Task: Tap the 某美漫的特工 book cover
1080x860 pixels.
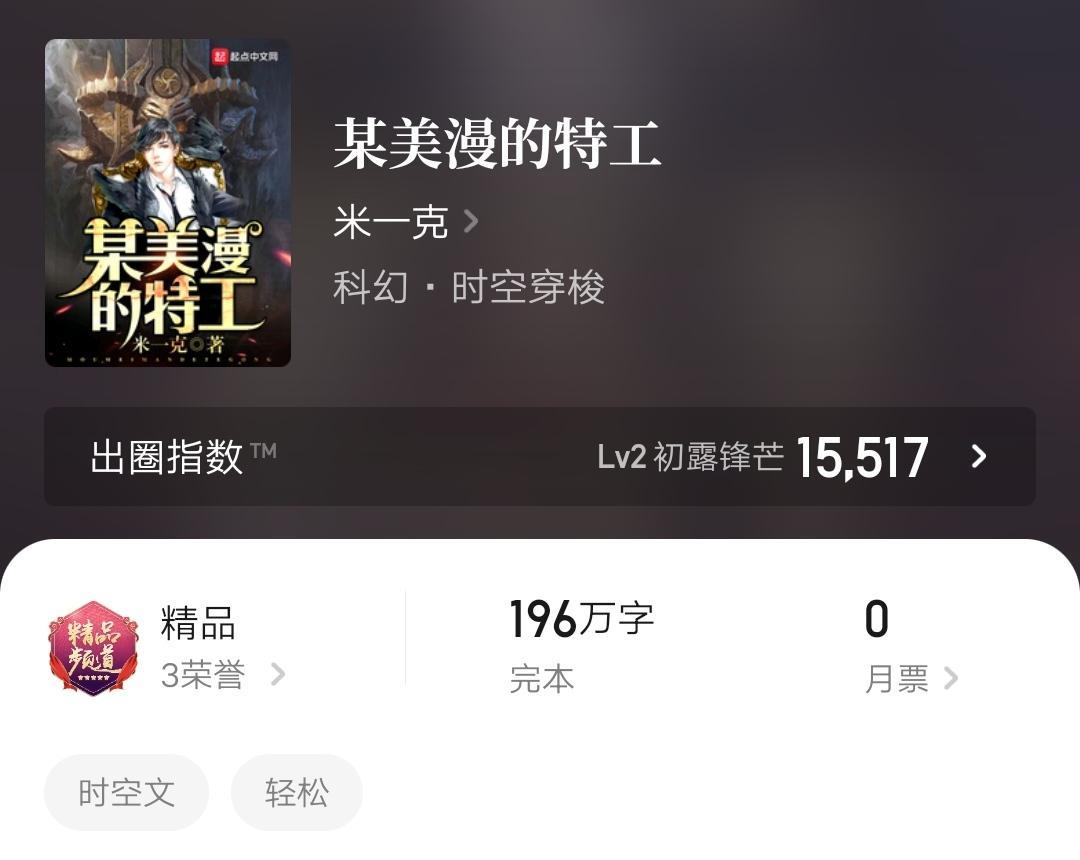Action: (x=168, y=203)
